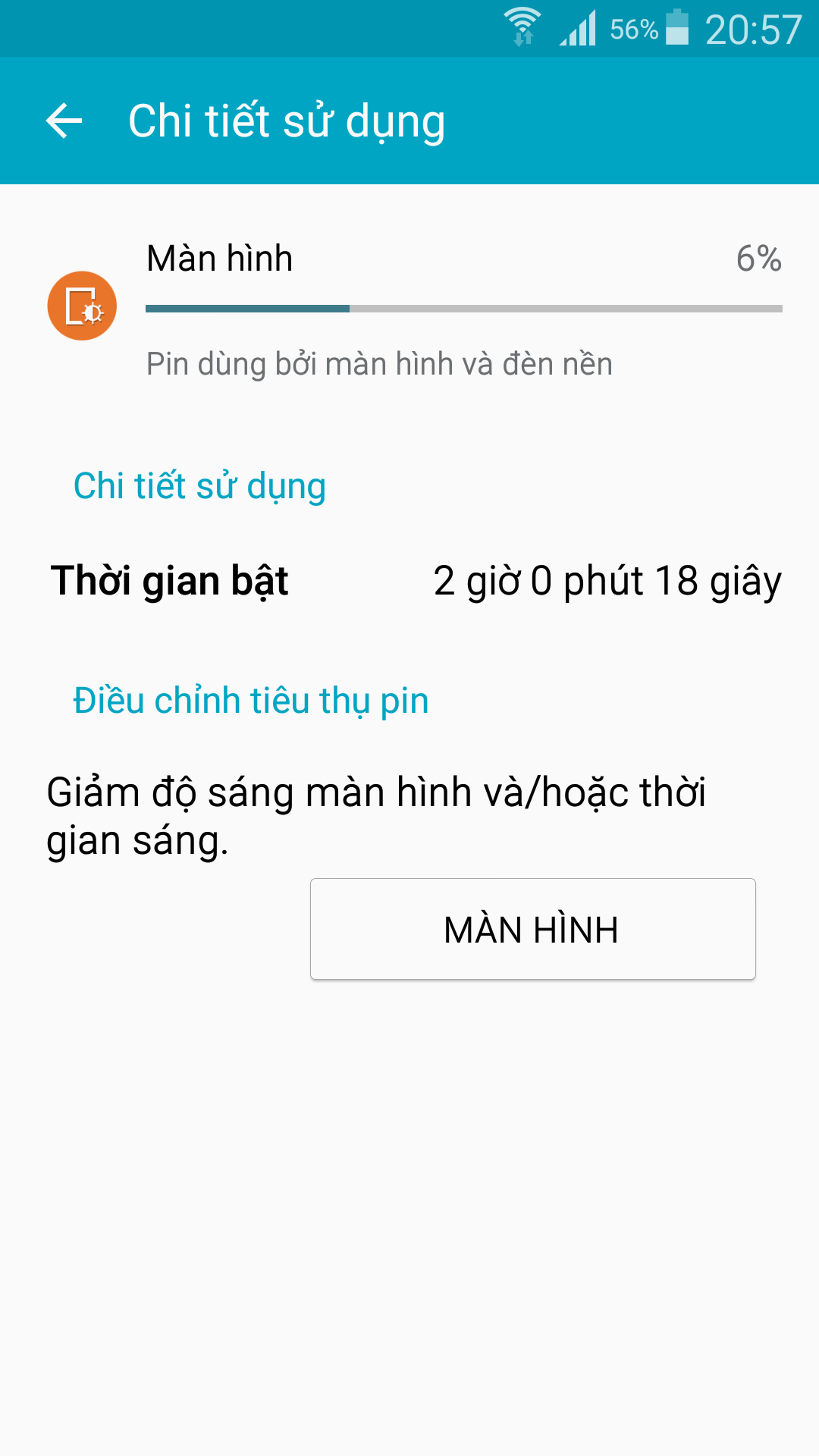Image resolution: width=819 pixels, height=1456 pixels.
Task: Open display settings via MÀN HÌNH button
Action: pos(533,929)
